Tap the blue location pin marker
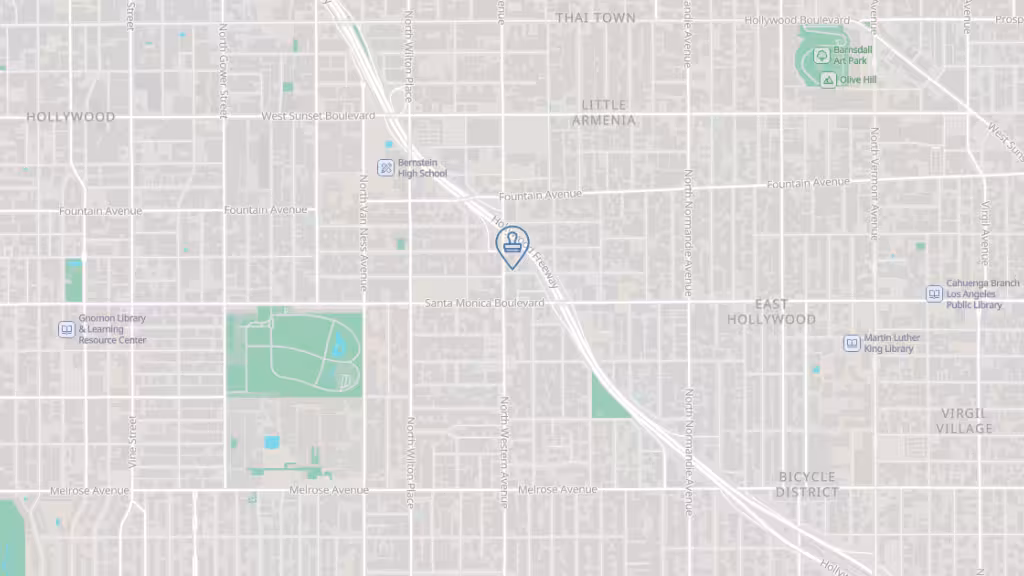The width and height of the screenshot is (1024, 576). point(512,245)
